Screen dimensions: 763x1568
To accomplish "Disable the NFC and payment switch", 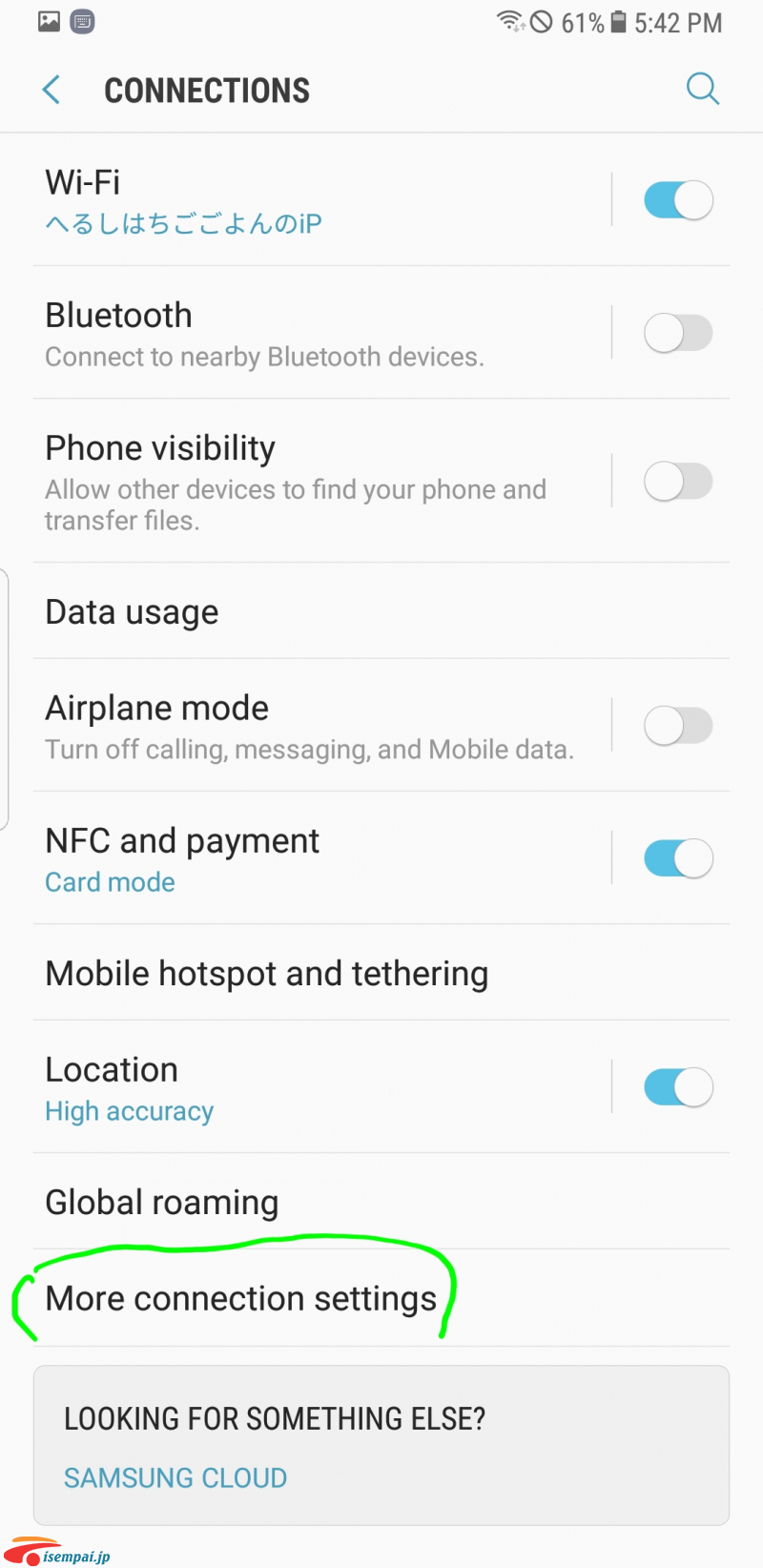I will point(678,858).
